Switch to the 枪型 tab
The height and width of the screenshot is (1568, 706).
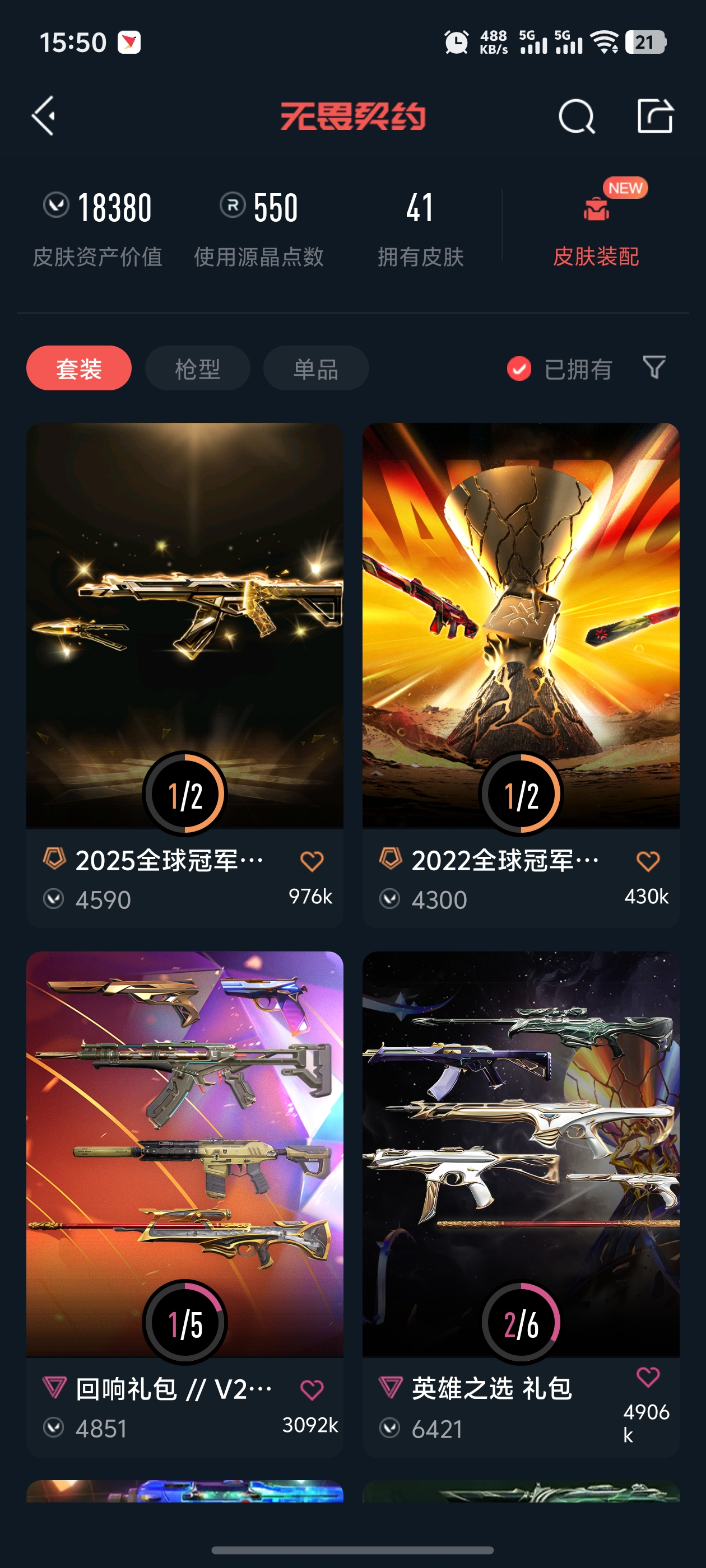coord(197,368)
